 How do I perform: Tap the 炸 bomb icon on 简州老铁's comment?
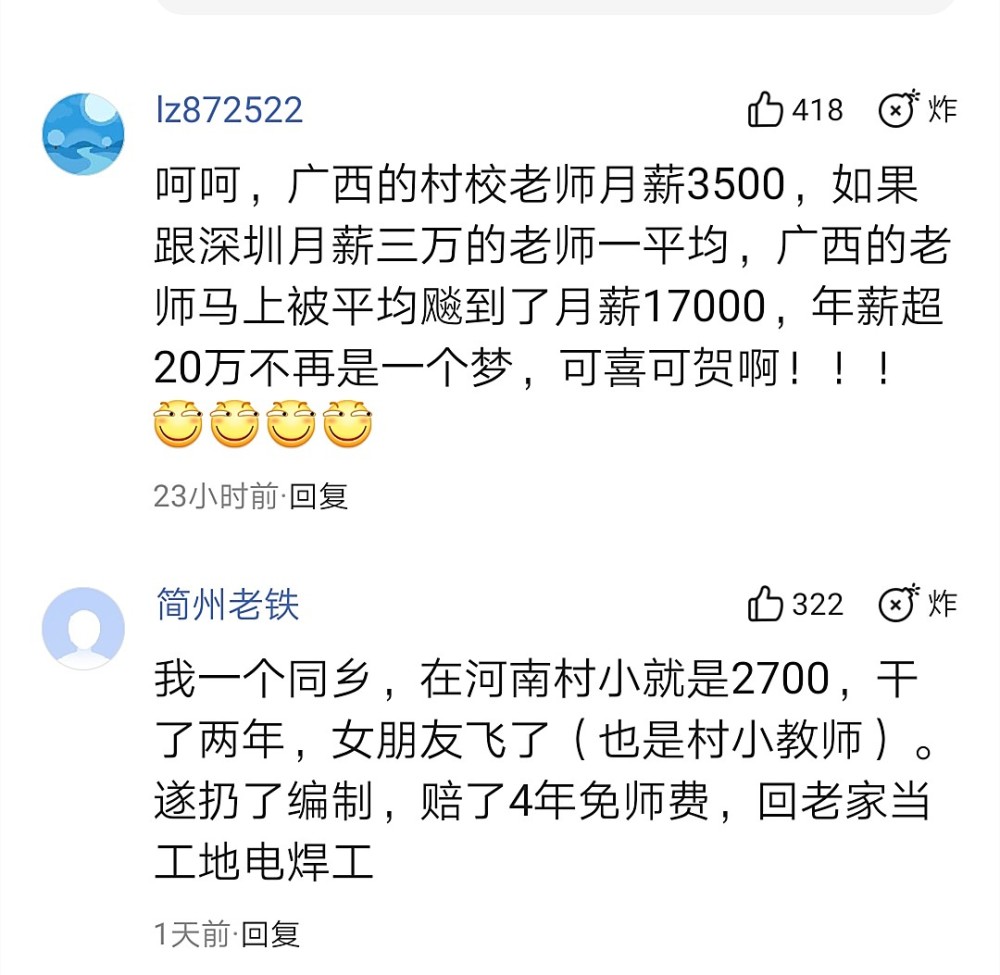pos(918,603)
